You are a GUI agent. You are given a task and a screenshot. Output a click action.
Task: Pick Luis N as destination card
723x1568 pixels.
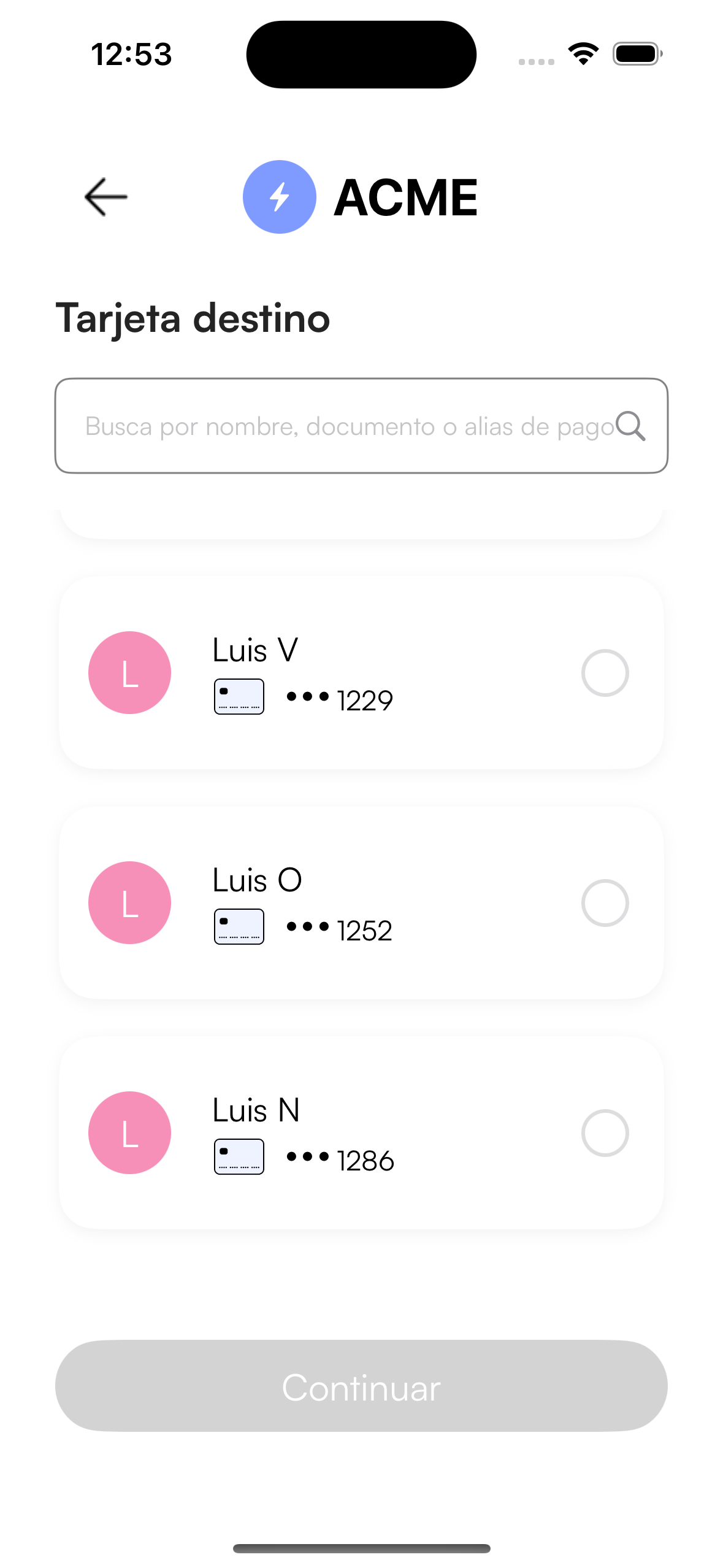(605, 1133)
